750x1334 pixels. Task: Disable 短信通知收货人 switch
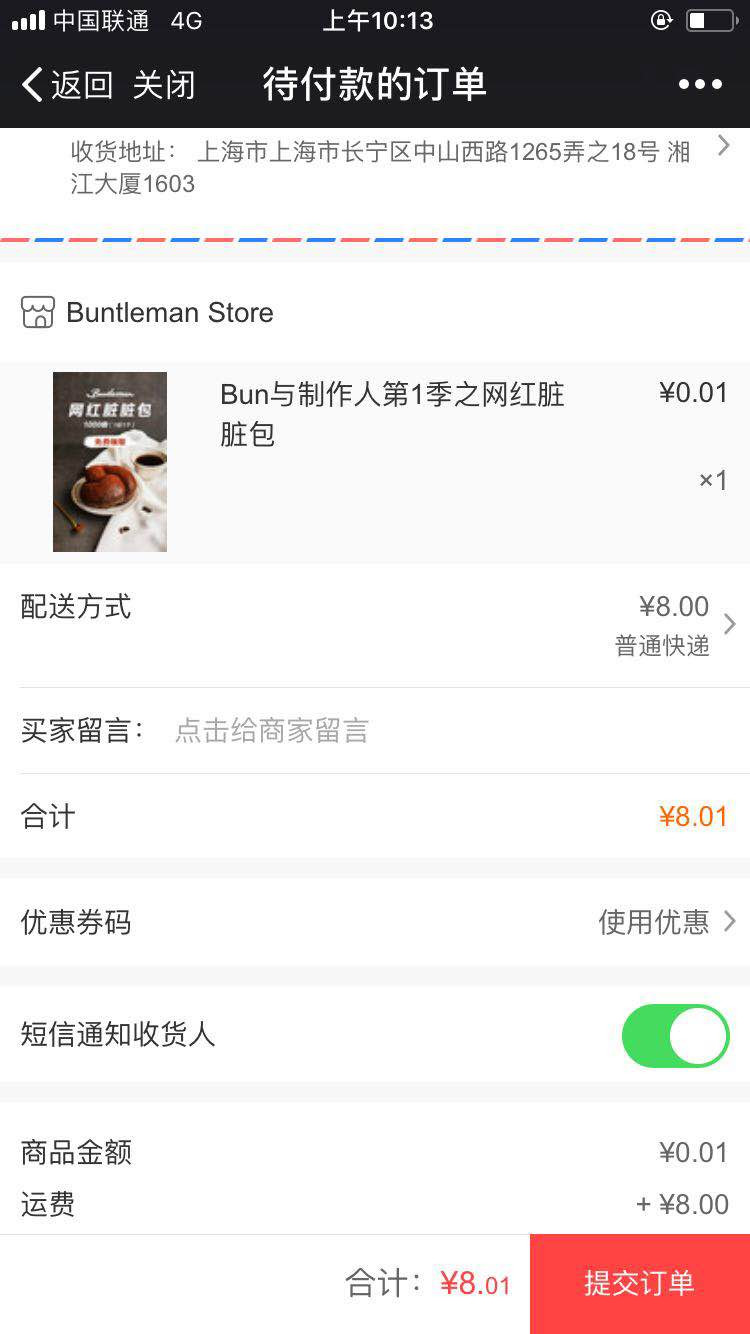pos(676,1035)
